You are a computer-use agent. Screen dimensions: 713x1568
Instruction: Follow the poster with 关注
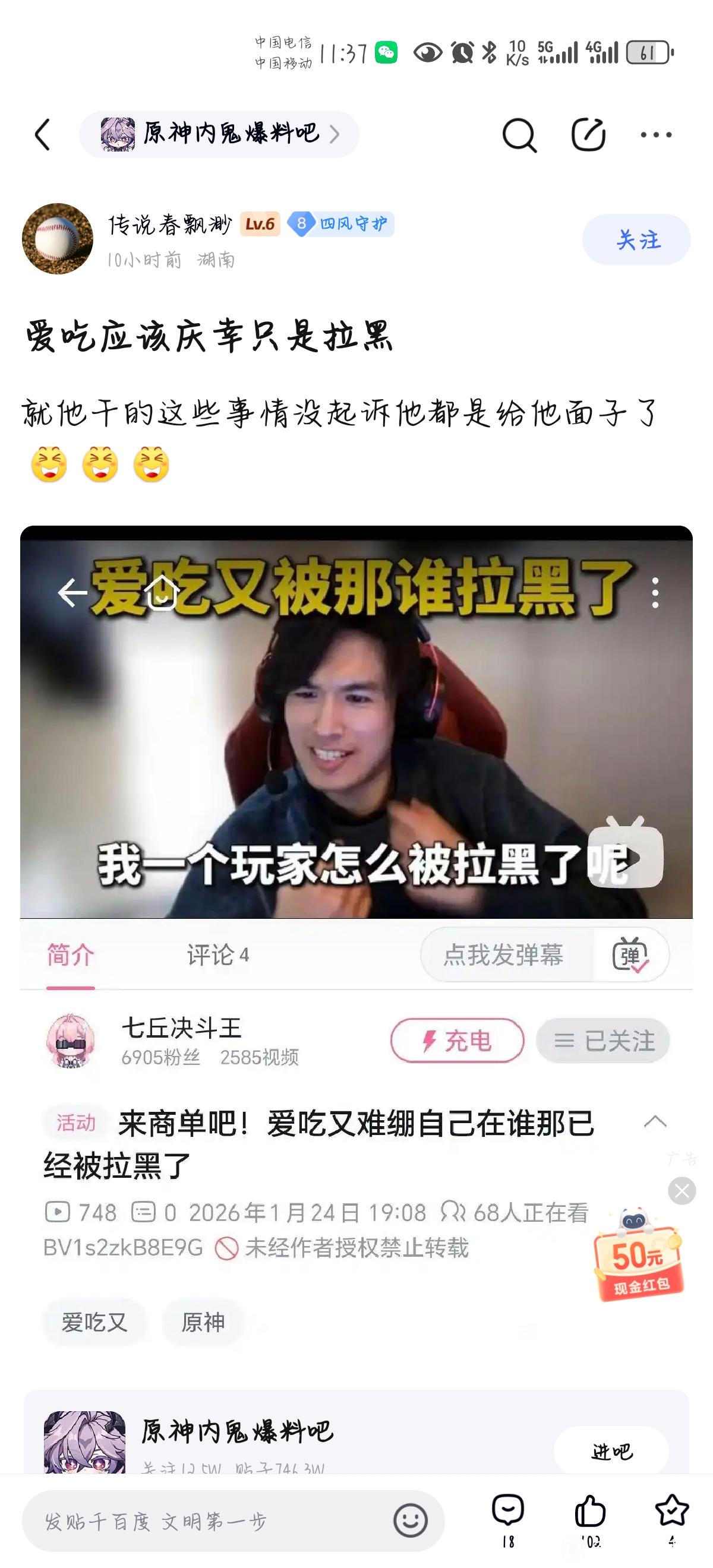pos(636,239)
